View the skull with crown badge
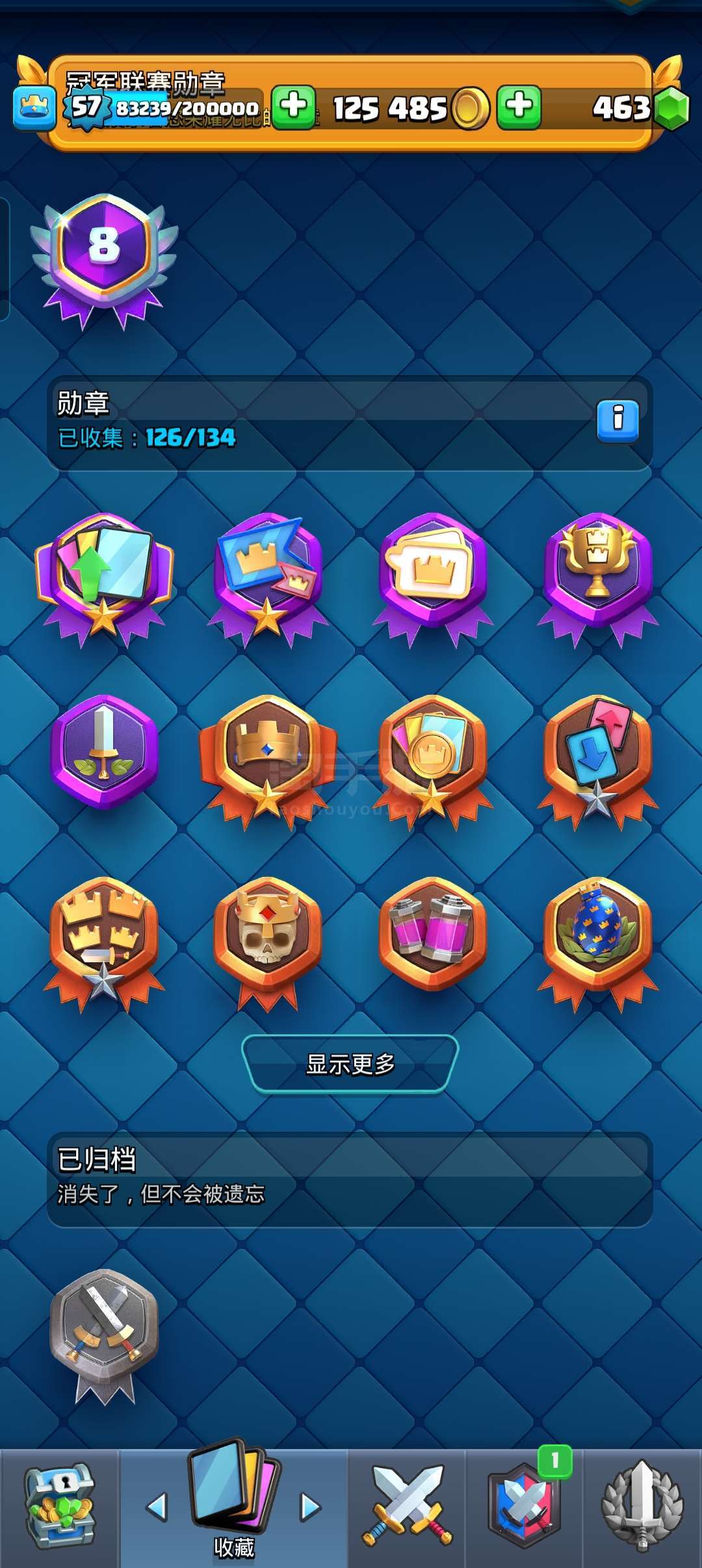 click(267, 943)
